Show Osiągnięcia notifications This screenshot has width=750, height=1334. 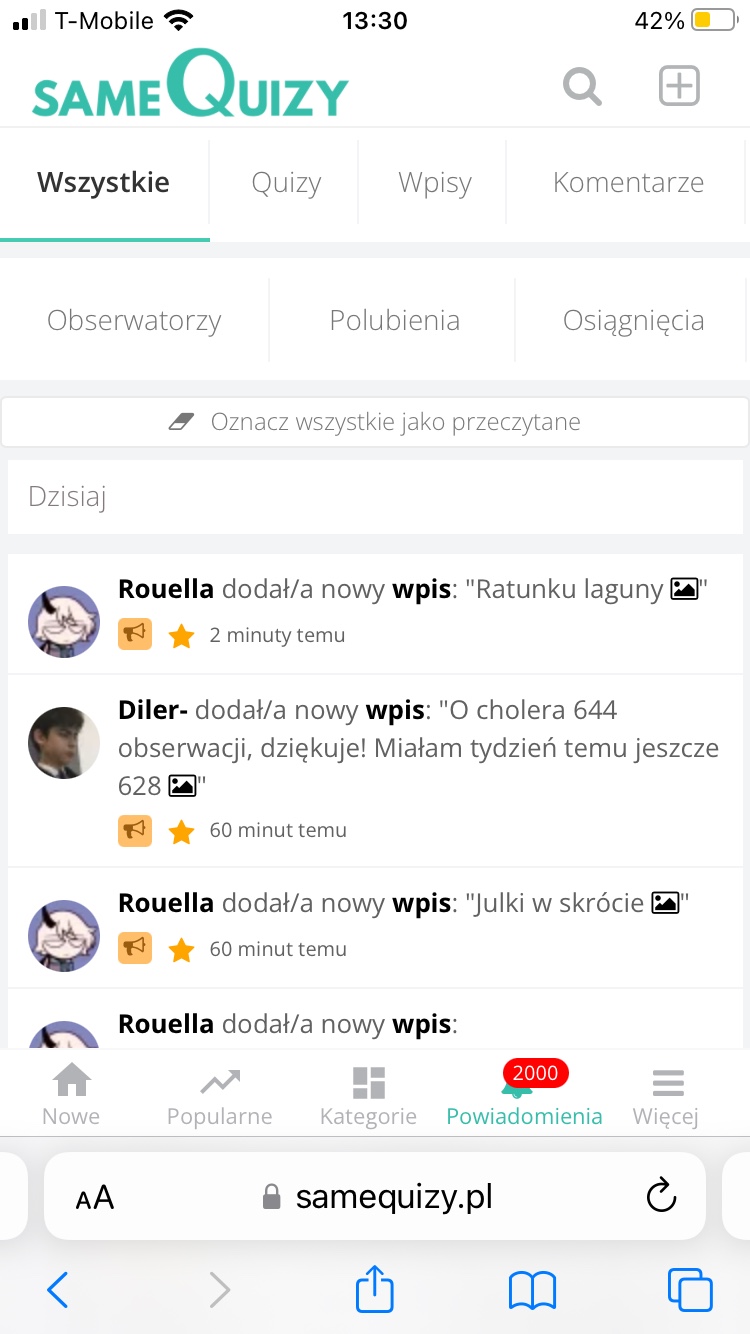633,321
